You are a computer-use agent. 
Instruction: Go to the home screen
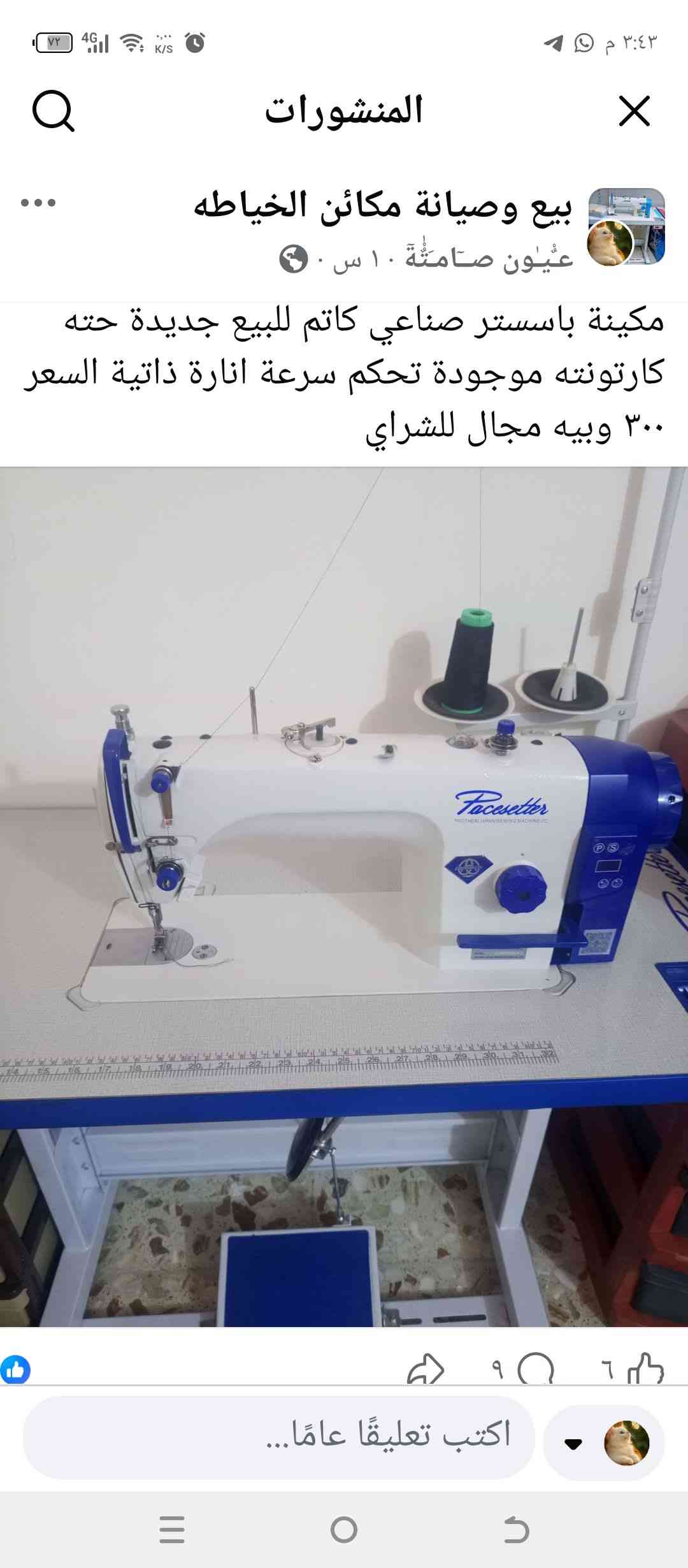(x=344, y=1530)
